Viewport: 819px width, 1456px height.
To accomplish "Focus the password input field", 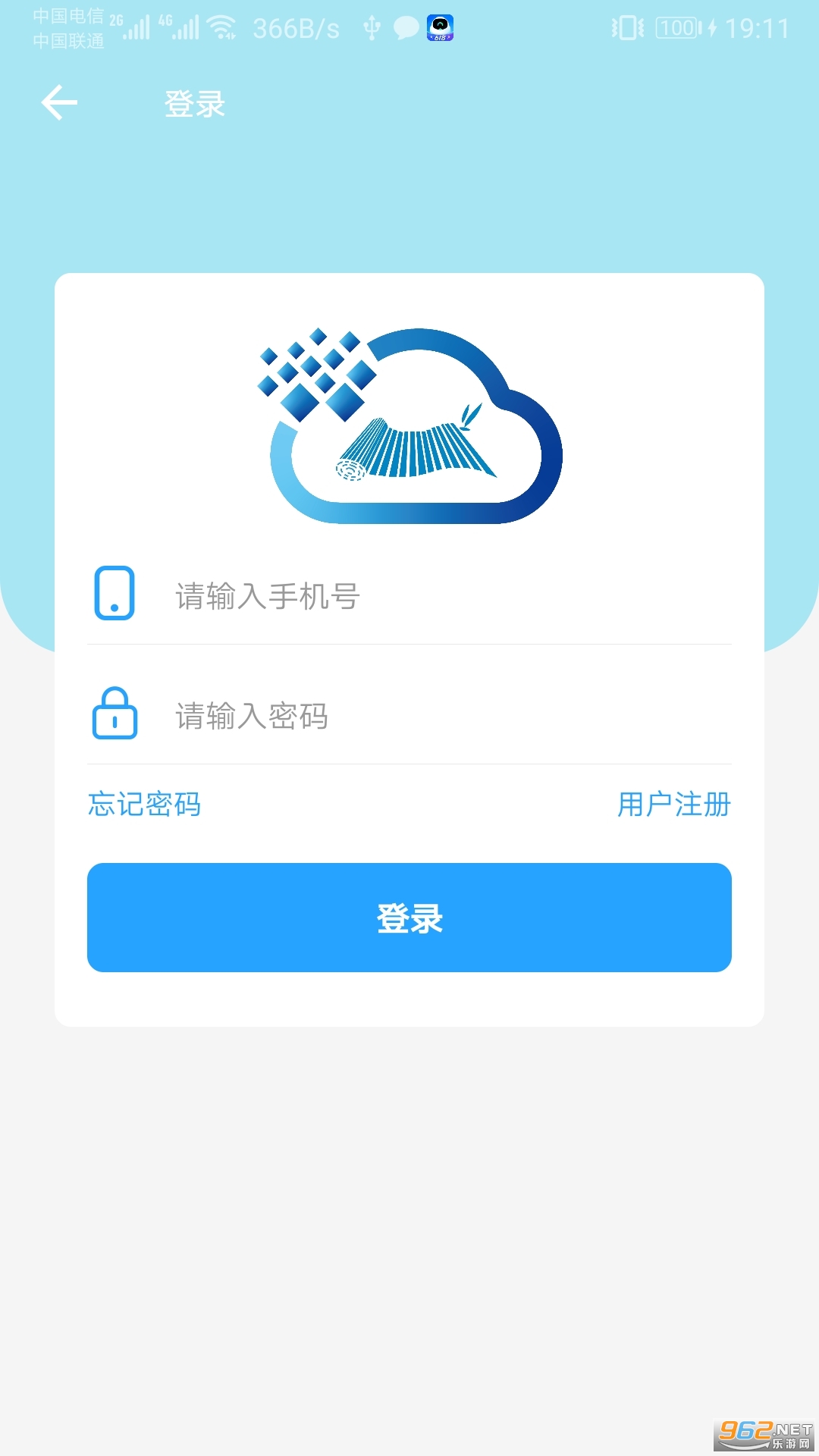I will (447, 717).
